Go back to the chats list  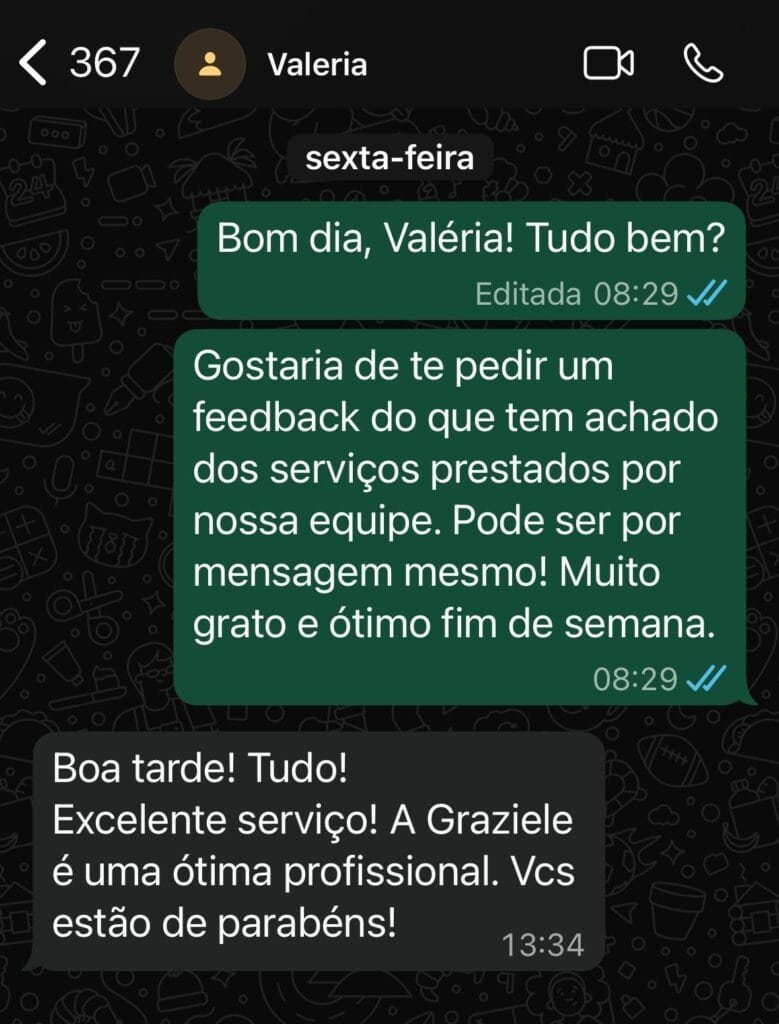[34, 64]
